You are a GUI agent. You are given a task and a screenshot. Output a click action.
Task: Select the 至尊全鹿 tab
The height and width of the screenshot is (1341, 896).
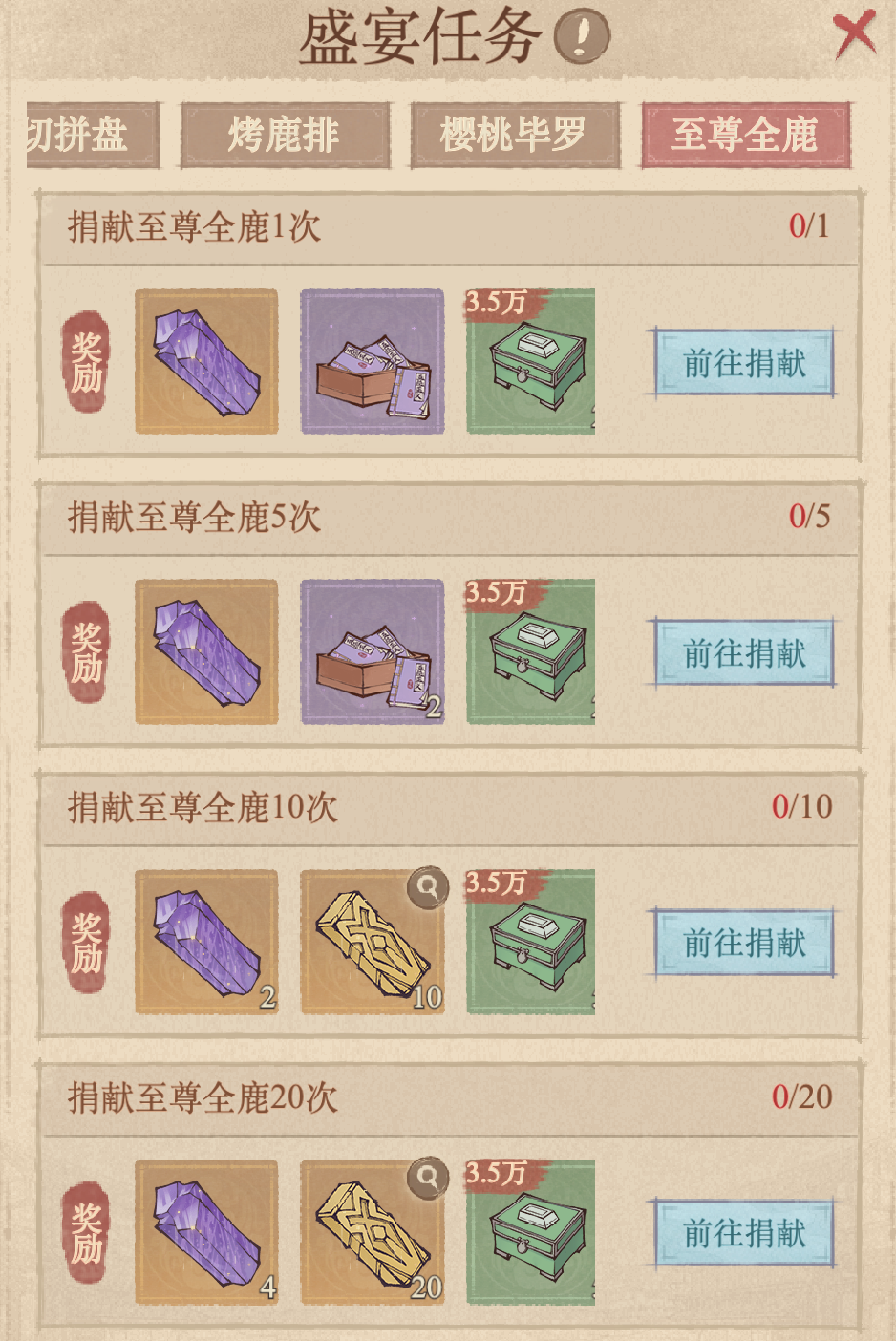tap(745, 135)
